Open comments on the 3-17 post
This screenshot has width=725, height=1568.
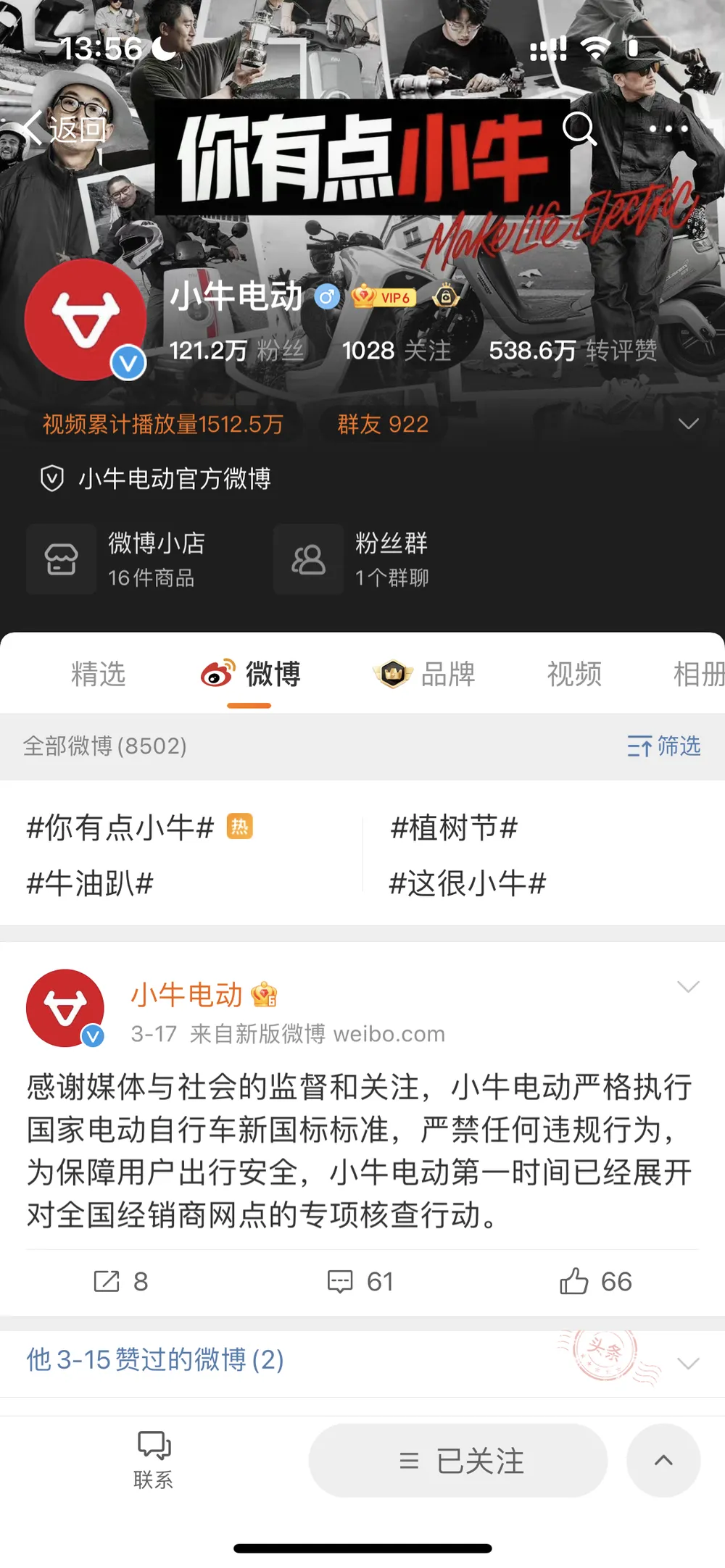pyautogui.click(x=360, y=1281)
